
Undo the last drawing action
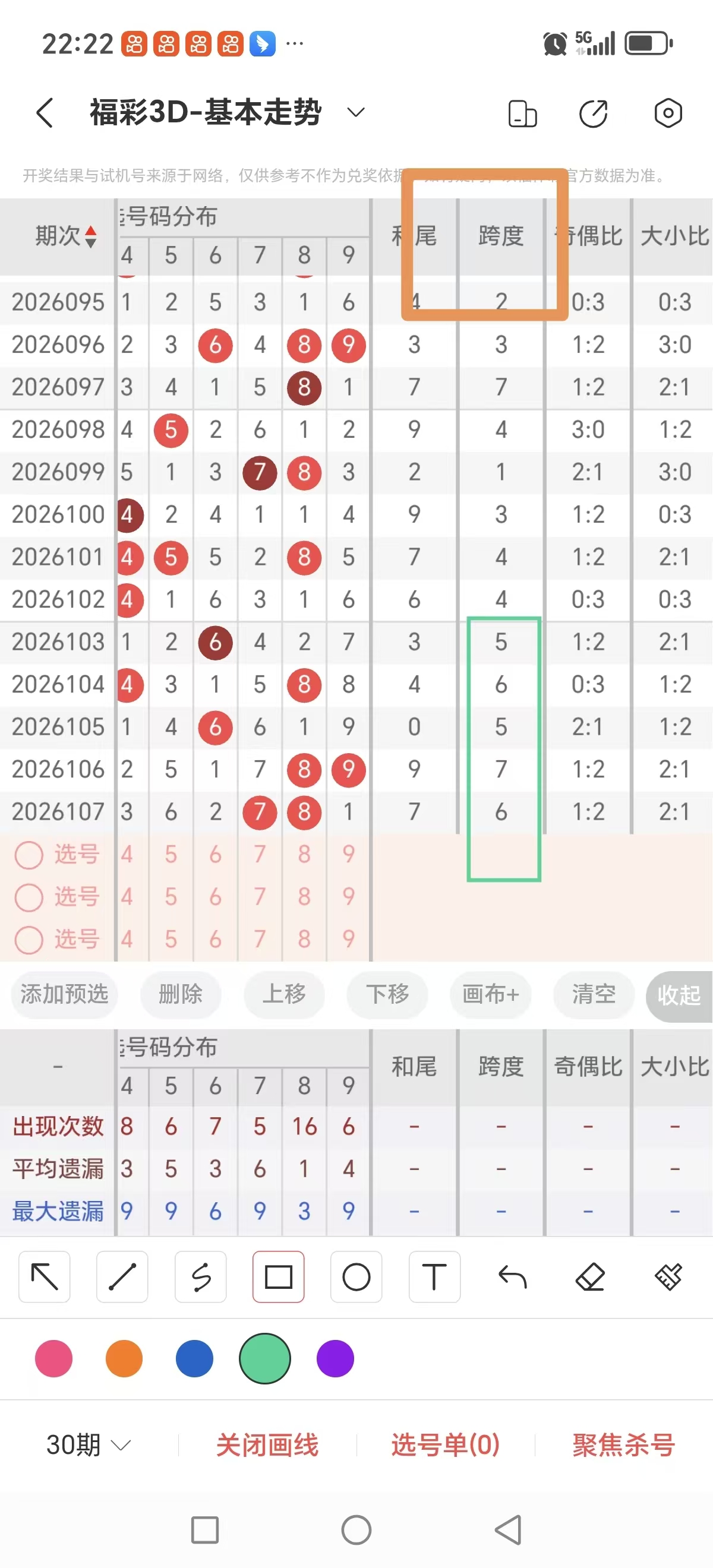tap(512, 1278)
